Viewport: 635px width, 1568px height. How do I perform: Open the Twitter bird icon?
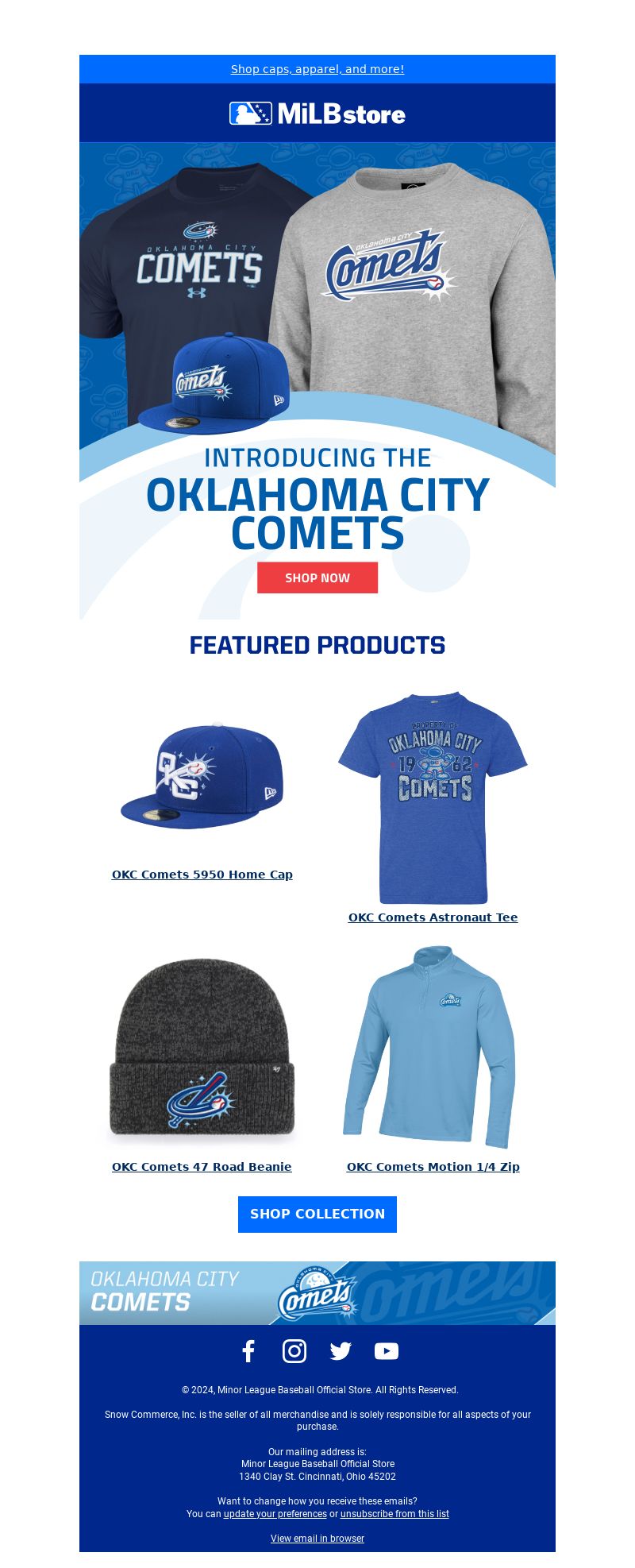(x=341, y=1351)
